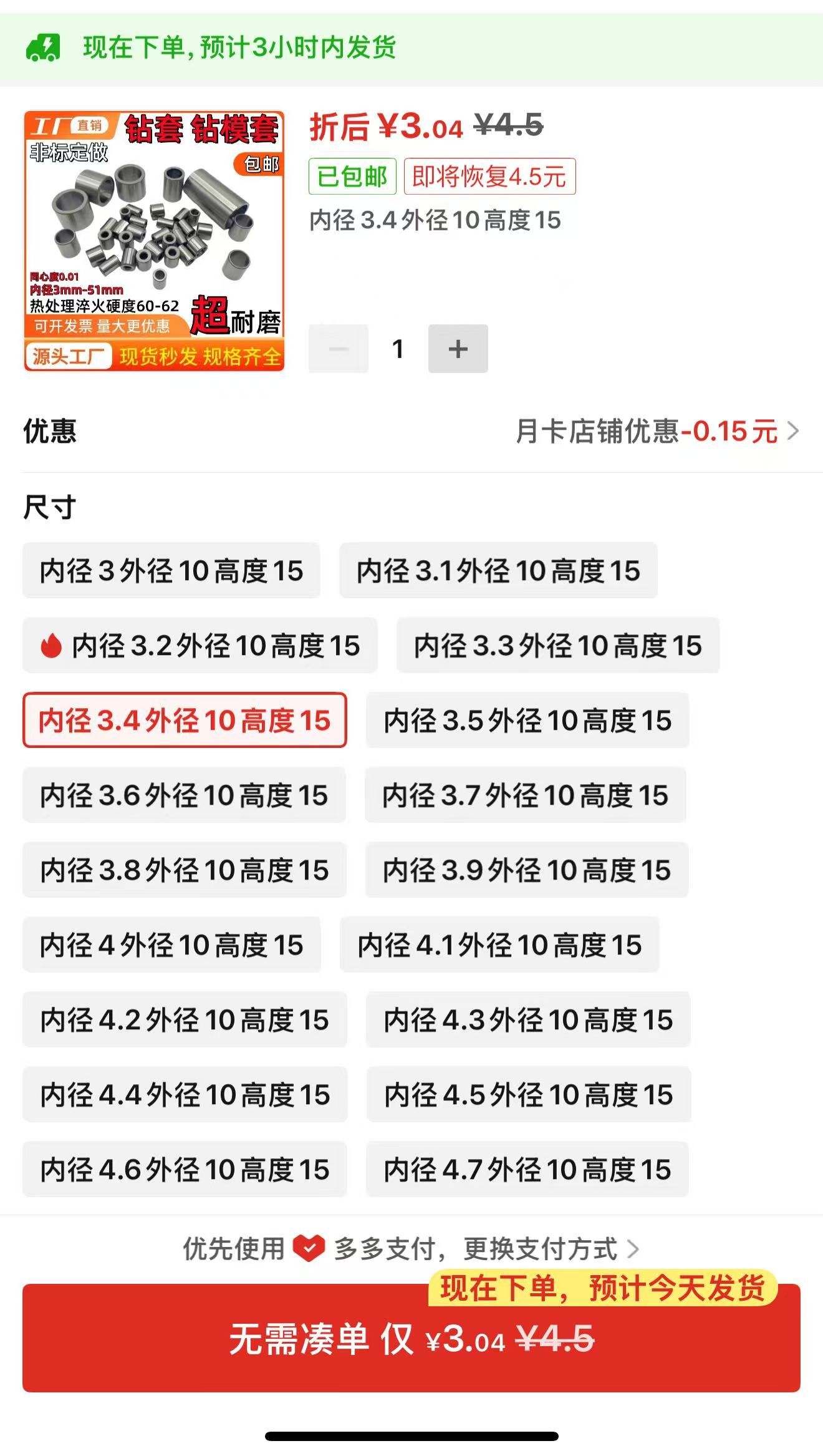Choose size 内径4.3外径10高度15
The height and width of the screenshot is (1456, 823).
[x=528, y=1020]
